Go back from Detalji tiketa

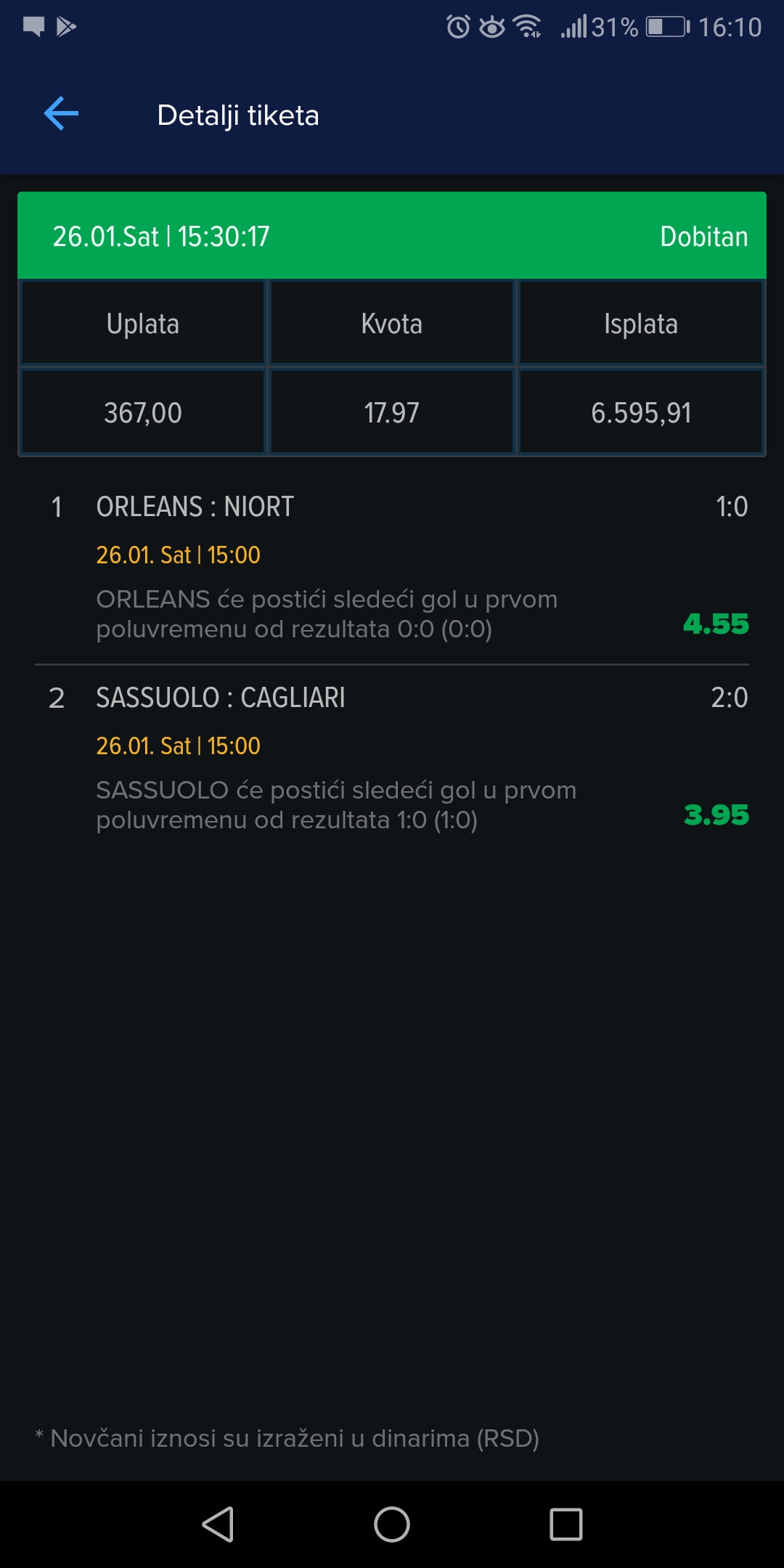coord(61,114)
